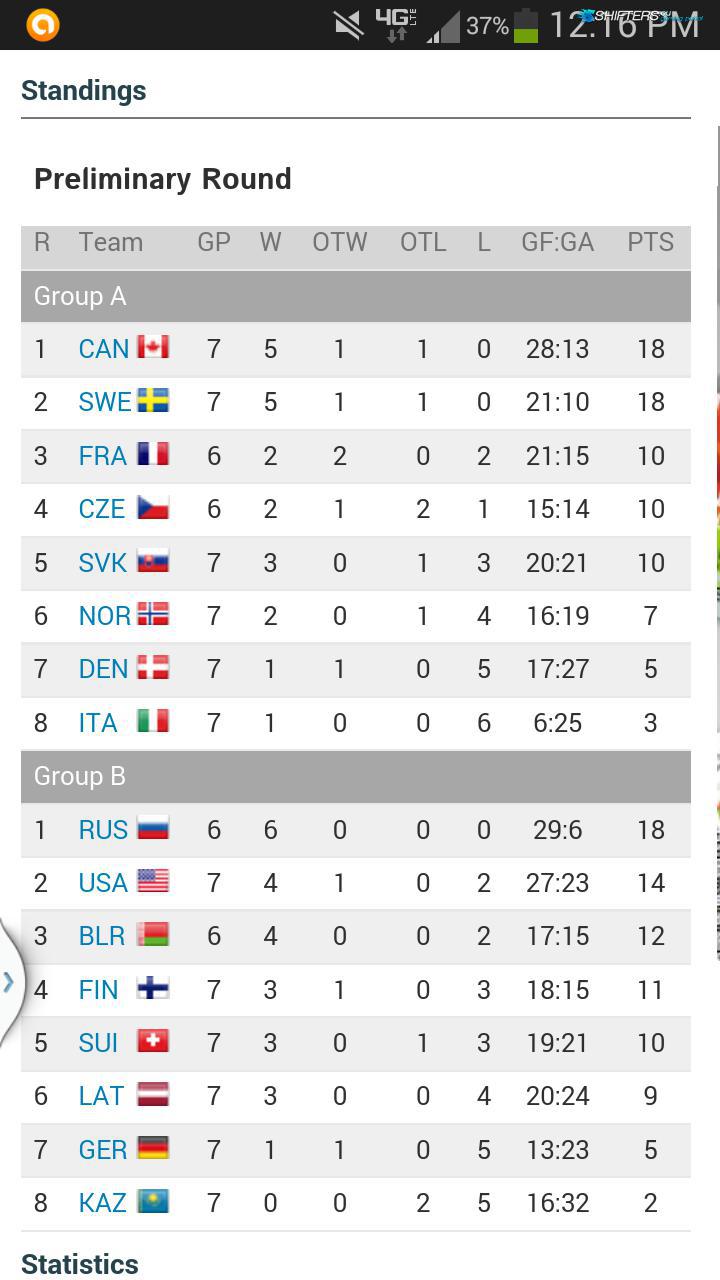Open the BLR team link
Screen dimensions: 720x1280
click(x=102, y=936)
